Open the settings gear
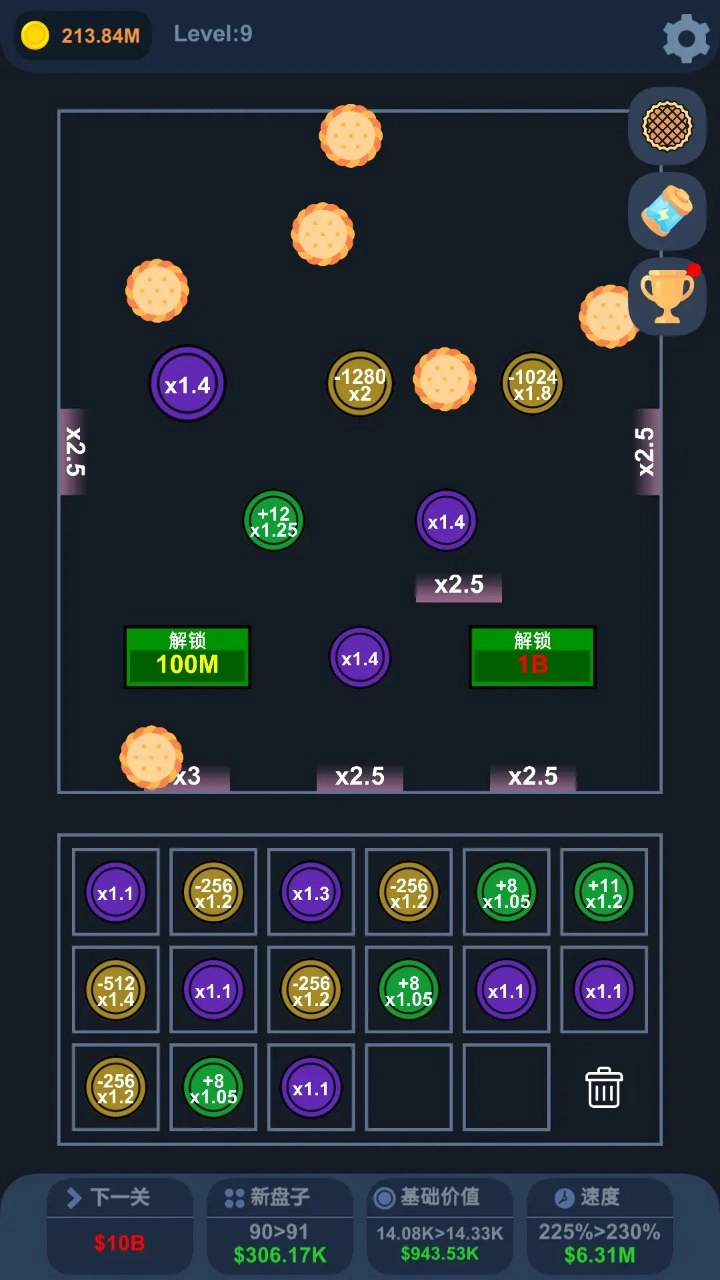The width and height of the screenshot is (720, 1280). (x=686, y=38)
